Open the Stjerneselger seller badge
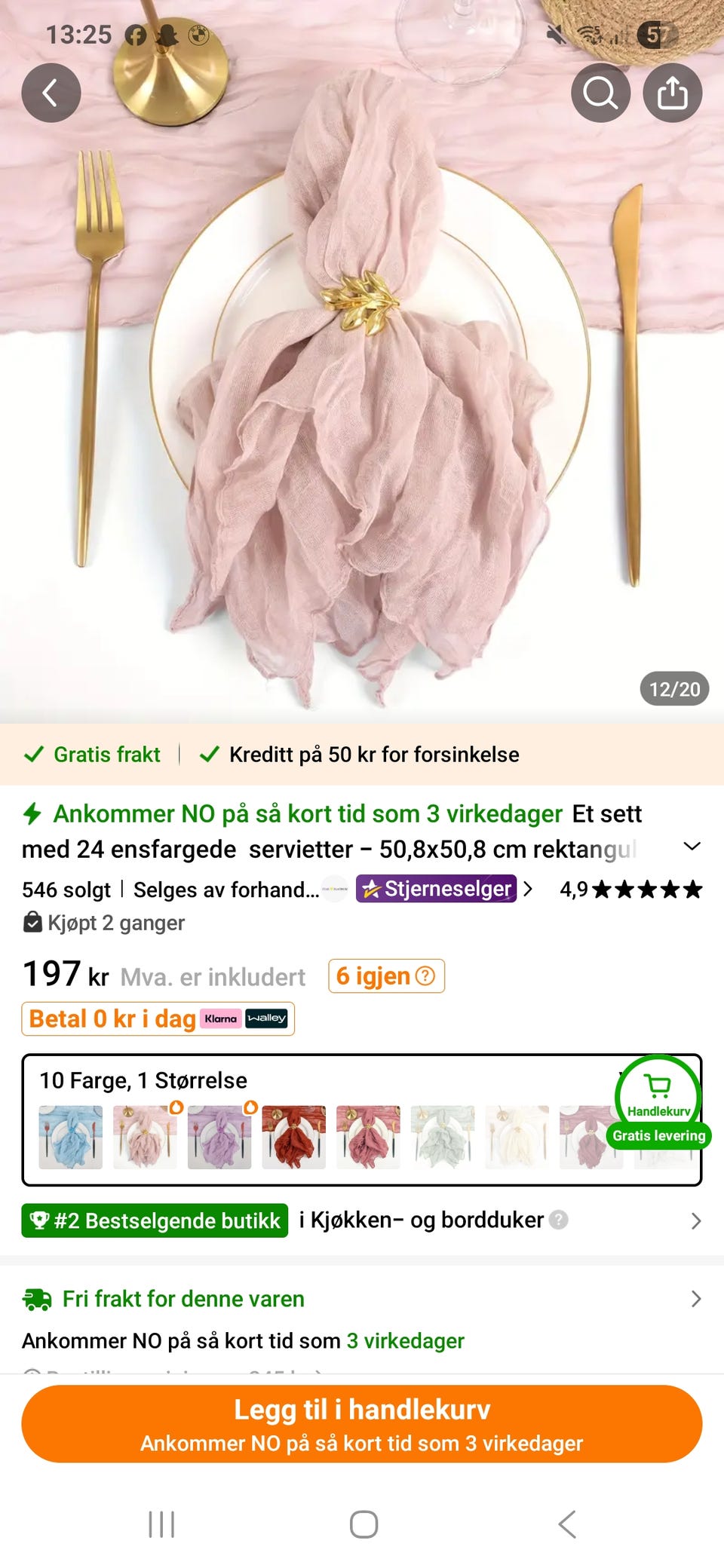This screenshot has height=1568, width=724. coord(436,889)
